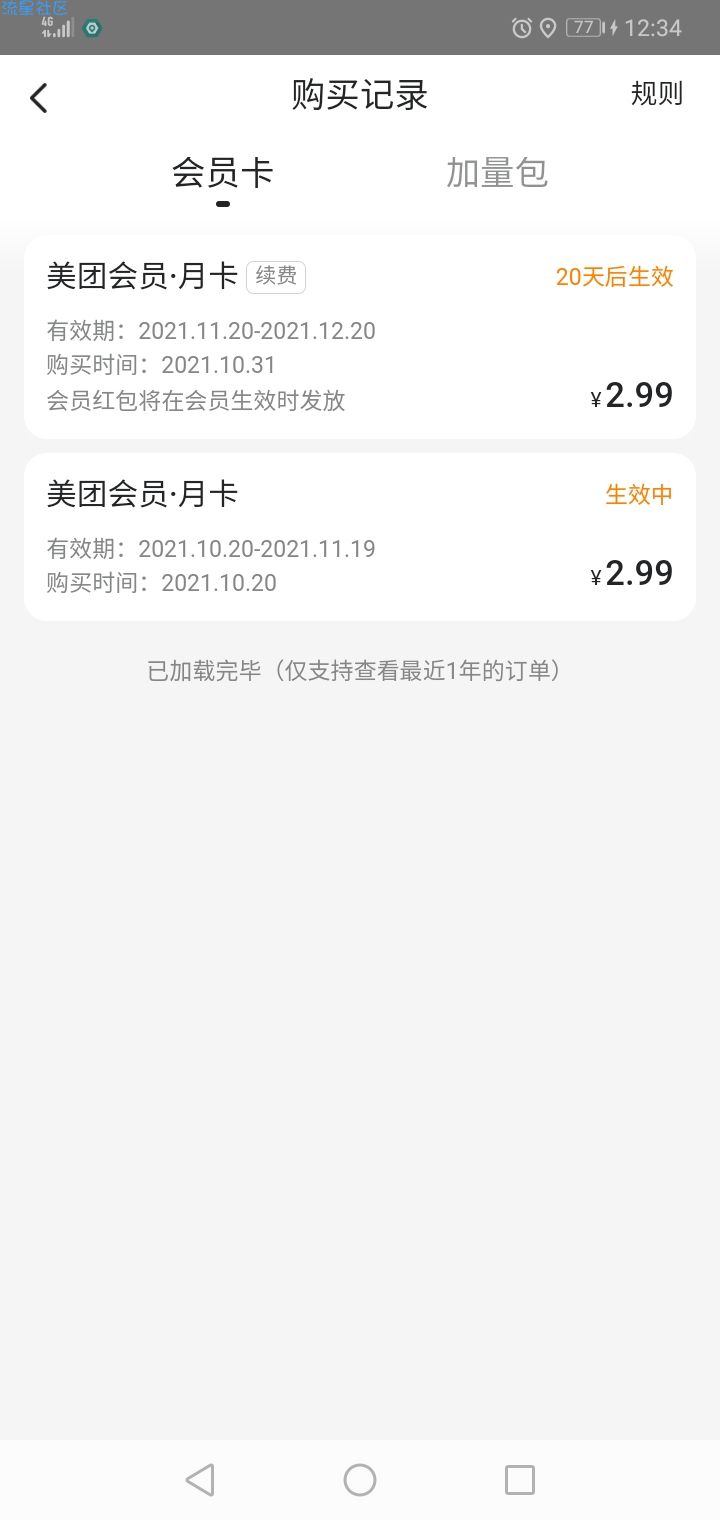Screen dimensions: 720x1520
Task: Go back using the top-left arrow
Action: click(x=39, y=97)
